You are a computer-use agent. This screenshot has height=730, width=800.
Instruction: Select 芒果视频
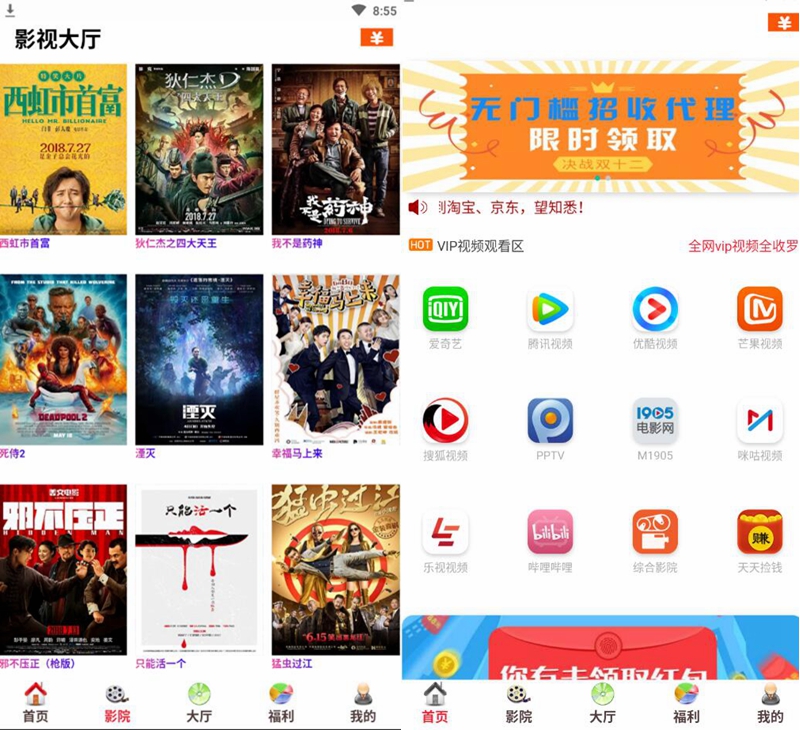tap(759, 310)
